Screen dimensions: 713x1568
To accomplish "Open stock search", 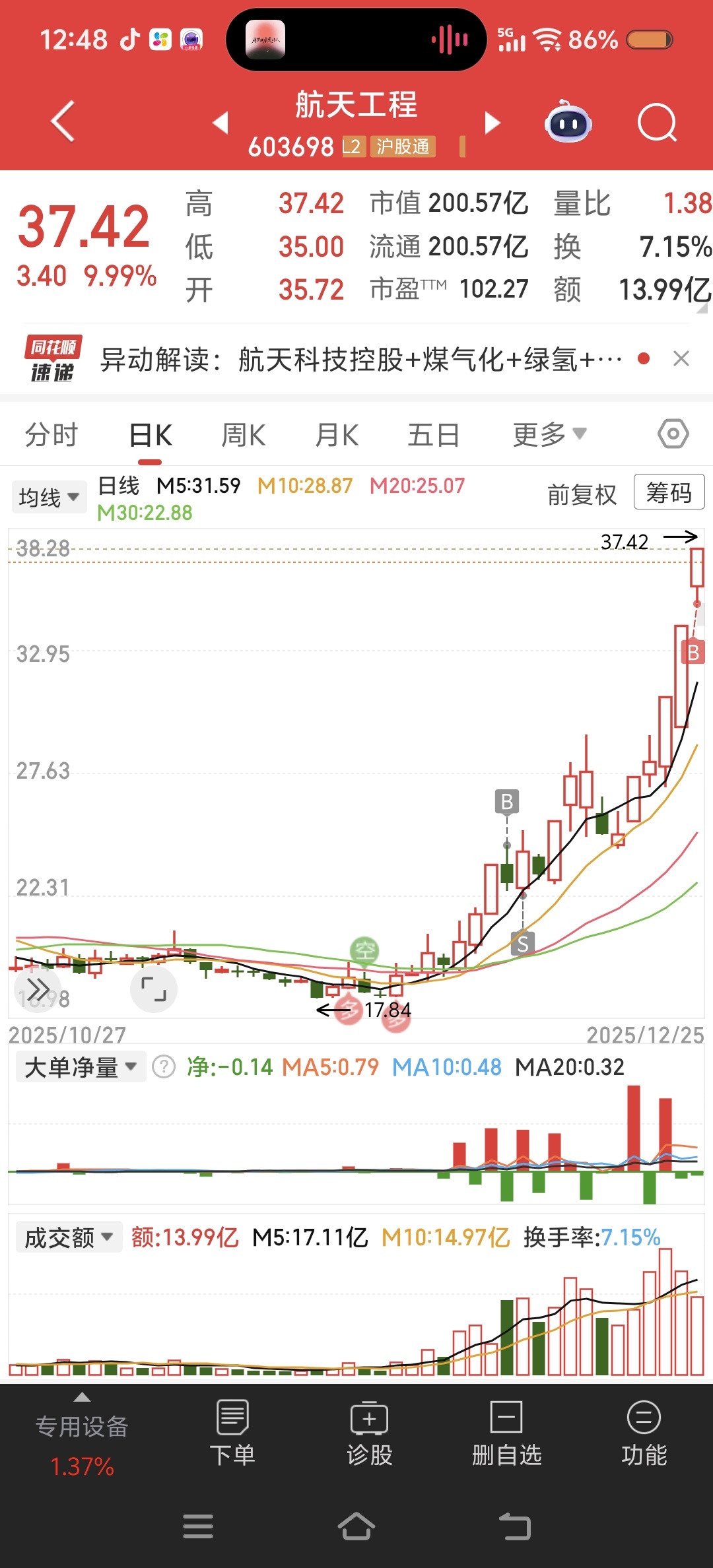I will 657,123.
